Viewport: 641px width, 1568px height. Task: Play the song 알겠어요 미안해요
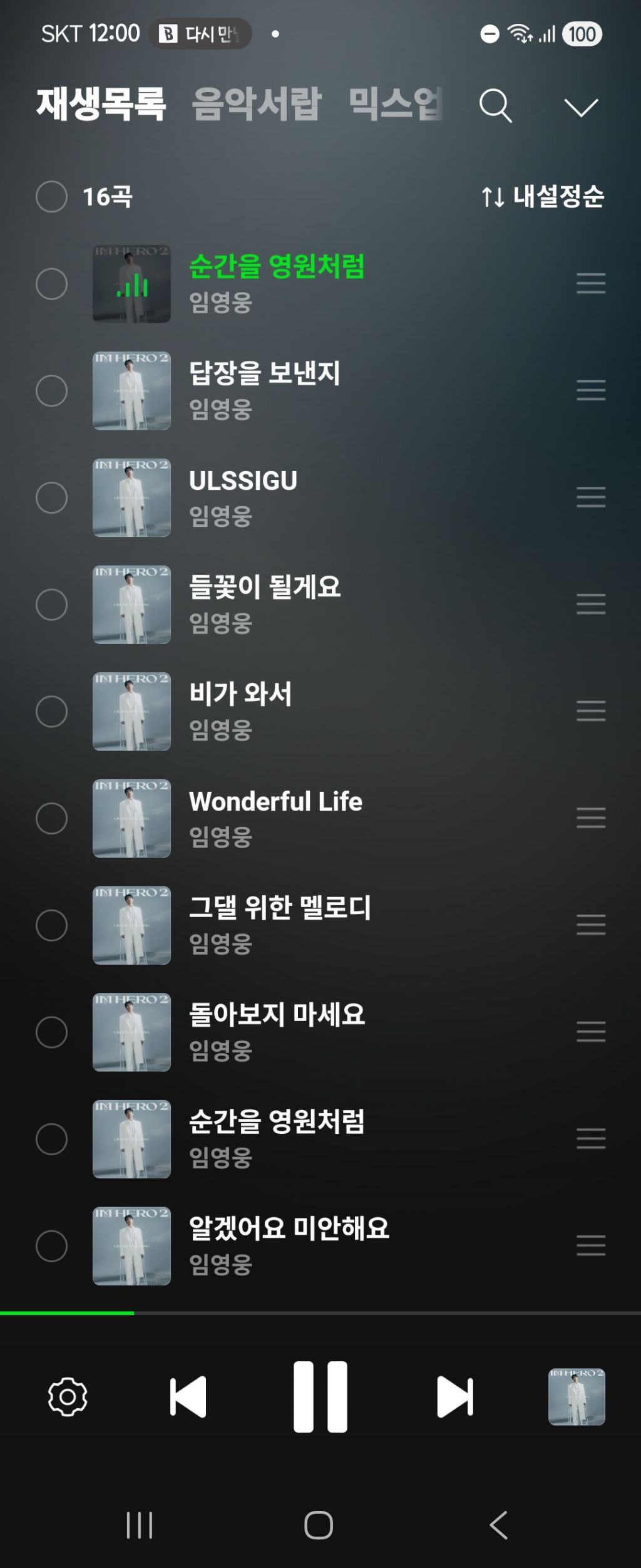pos(289,1228)
